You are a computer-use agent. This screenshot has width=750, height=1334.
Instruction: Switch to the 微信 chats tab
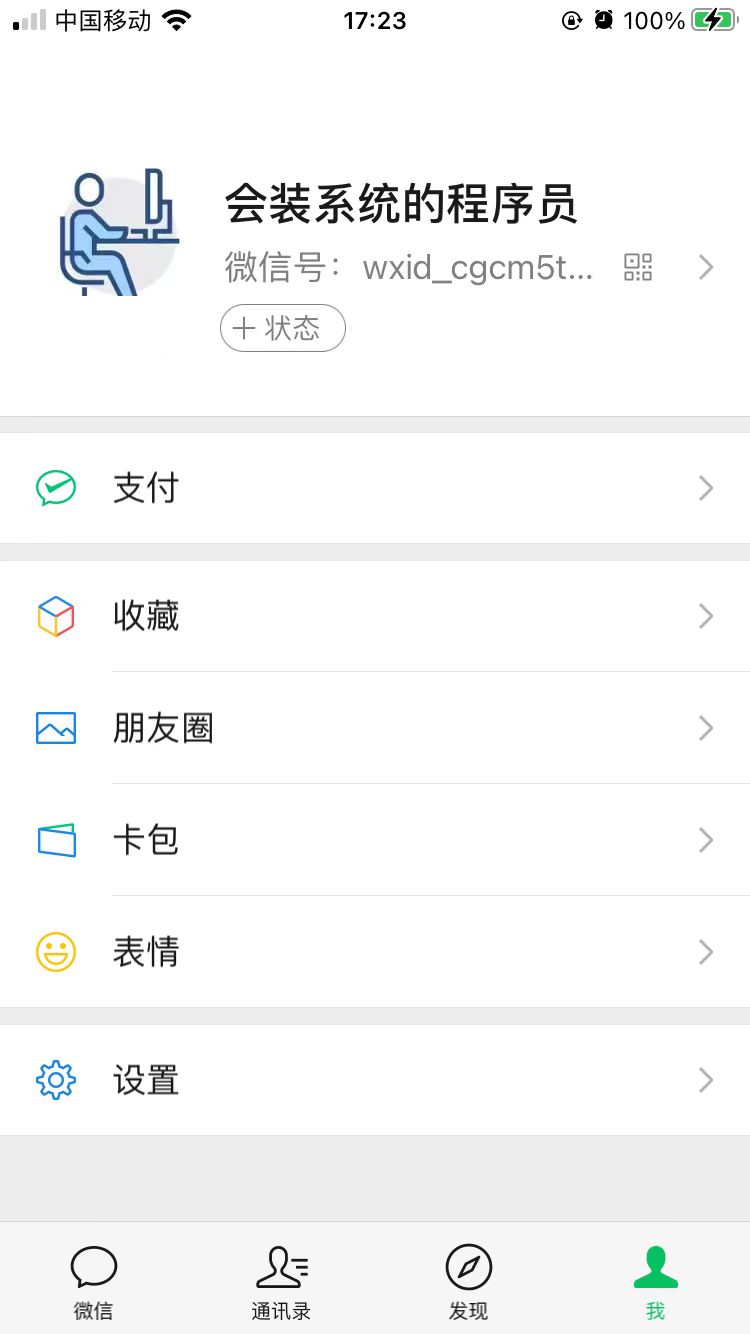[x=94, y=1282]
